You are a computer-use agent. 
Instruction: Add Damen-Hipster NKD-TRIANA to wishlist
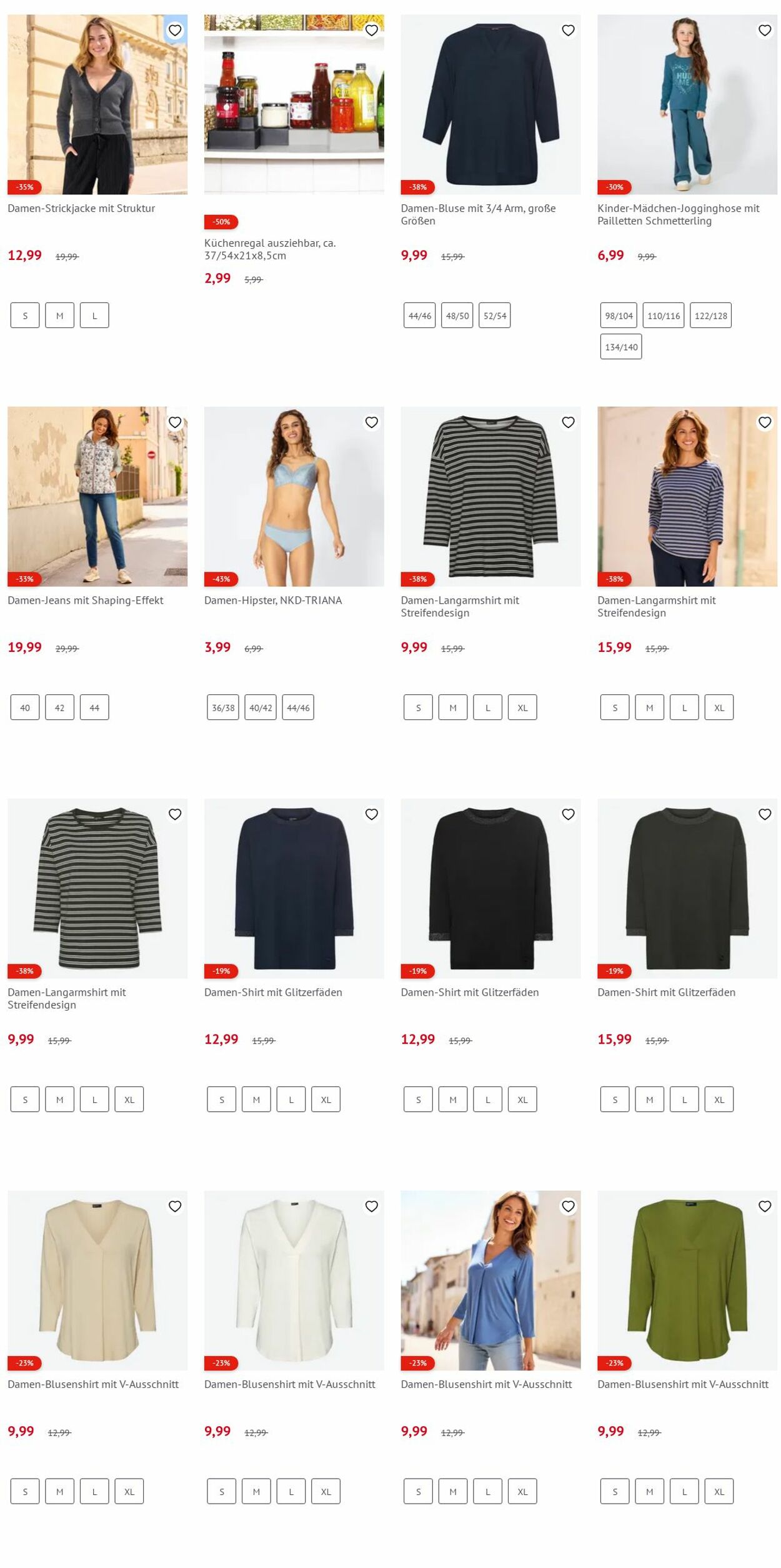(371, 422)
